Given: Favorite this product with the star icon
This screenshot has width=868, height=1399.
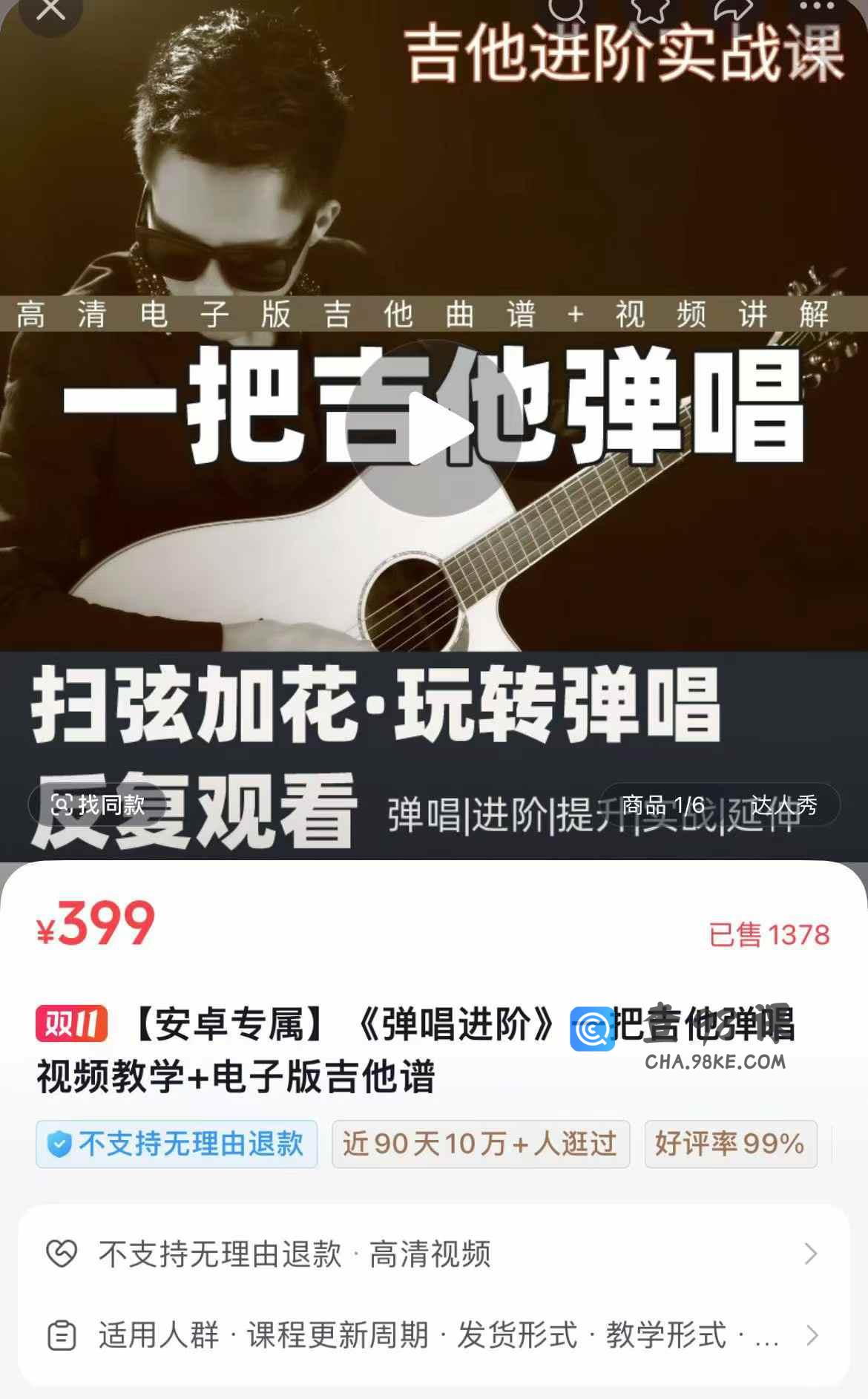Looking at the screenshot, I should 650,9.
